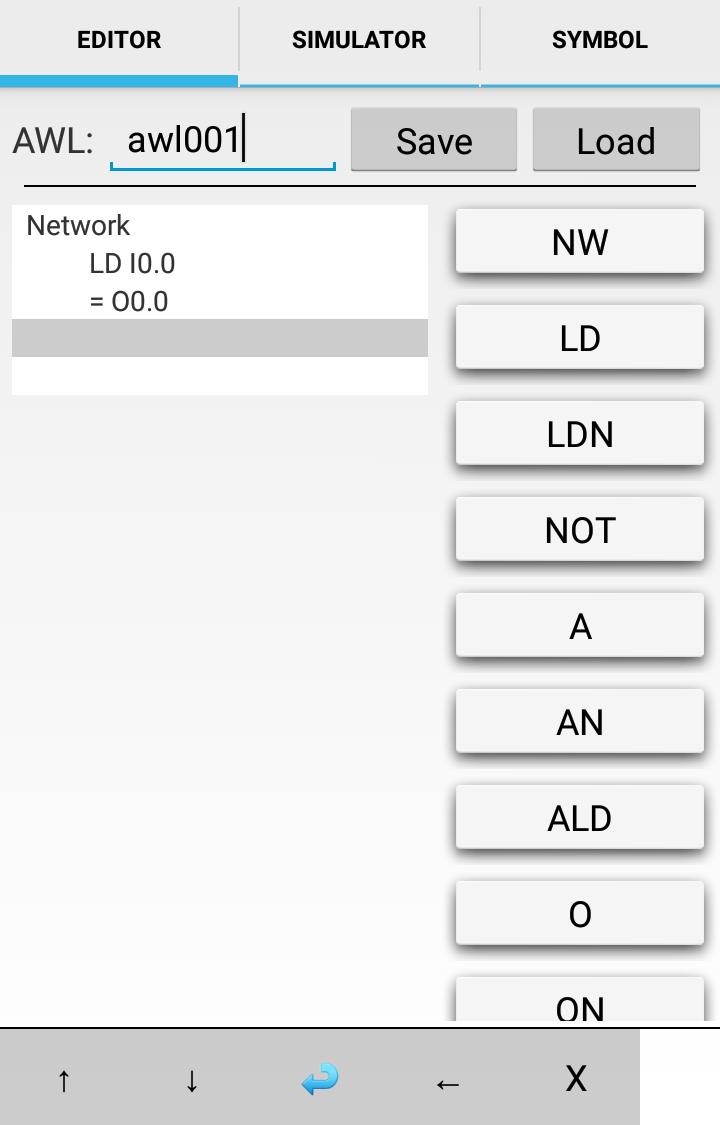Tap the AWL name text field
Viewport: 720px width, 1125px height.
tap(222, 140)
